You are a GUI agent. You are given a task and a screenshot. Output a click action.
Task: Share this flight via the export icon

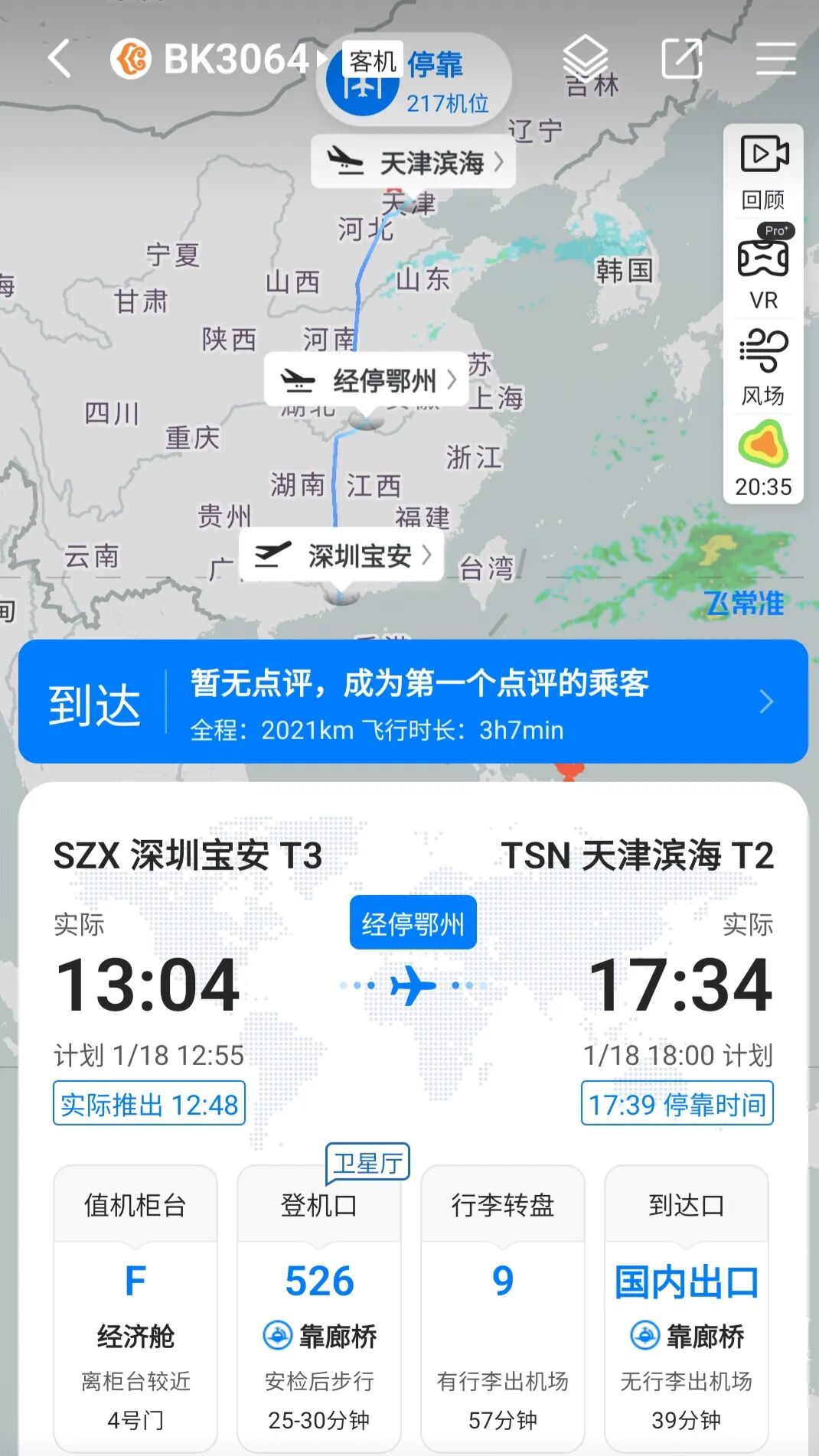point(681,59)
